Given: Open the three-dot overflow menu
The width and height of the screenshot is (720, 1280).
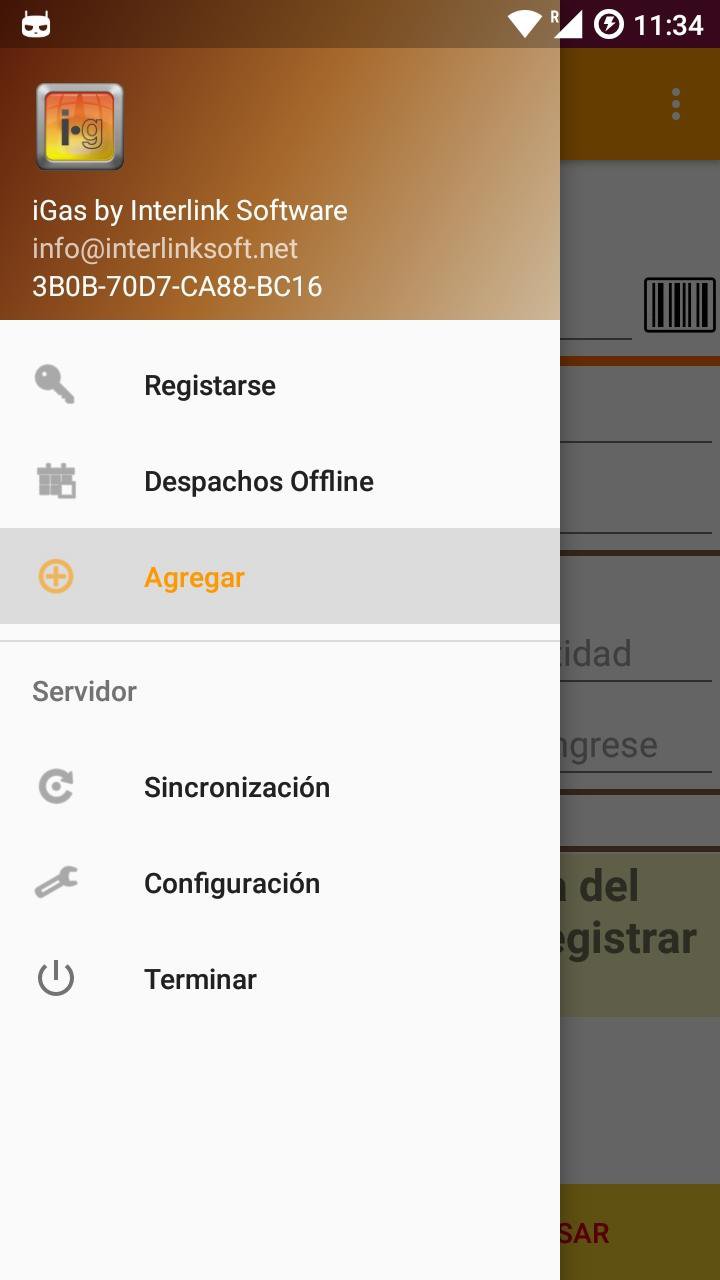Looking at the screenshot, I should pyautogui.click(x=676, y=104).
